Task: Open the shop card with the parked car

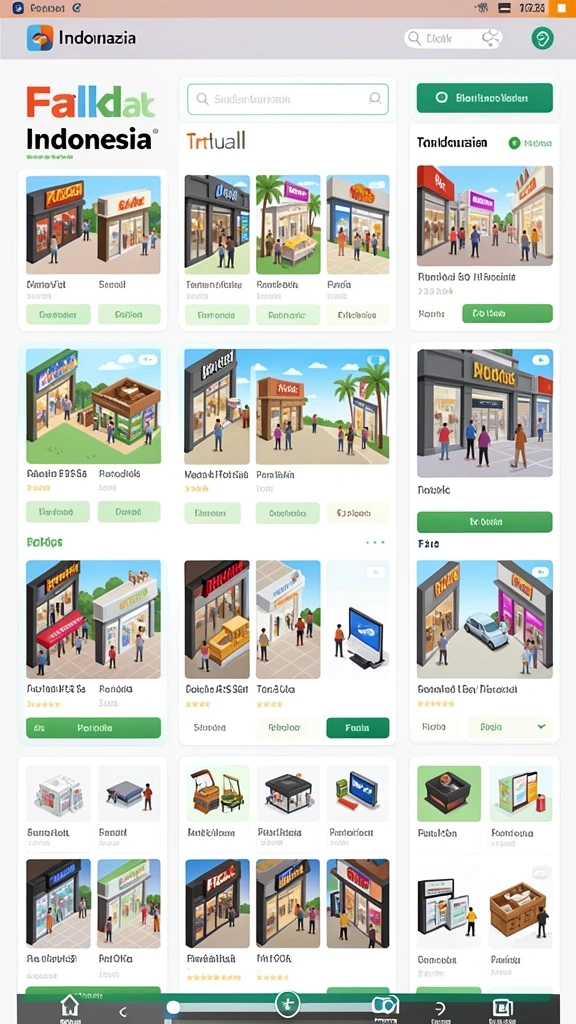Action: (485, 618)
